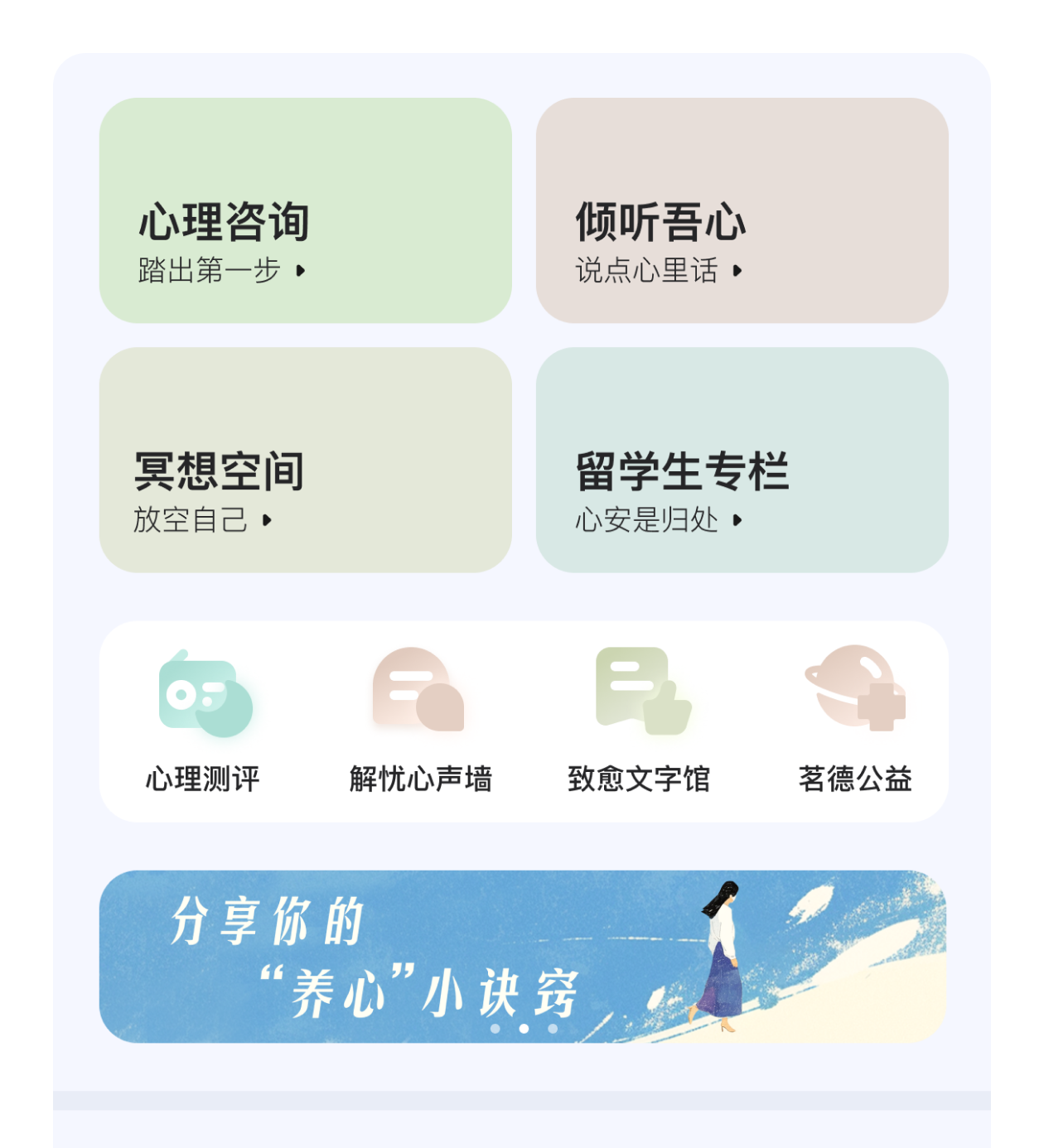Viewport: 1044px width, 1148px height.
Task: Open the 心理咨询 card
Action: [x=305, y=210]
